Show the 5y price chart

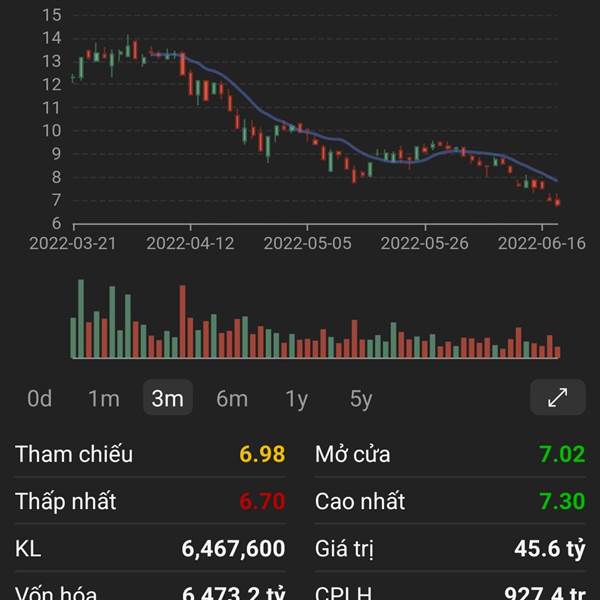361,399
